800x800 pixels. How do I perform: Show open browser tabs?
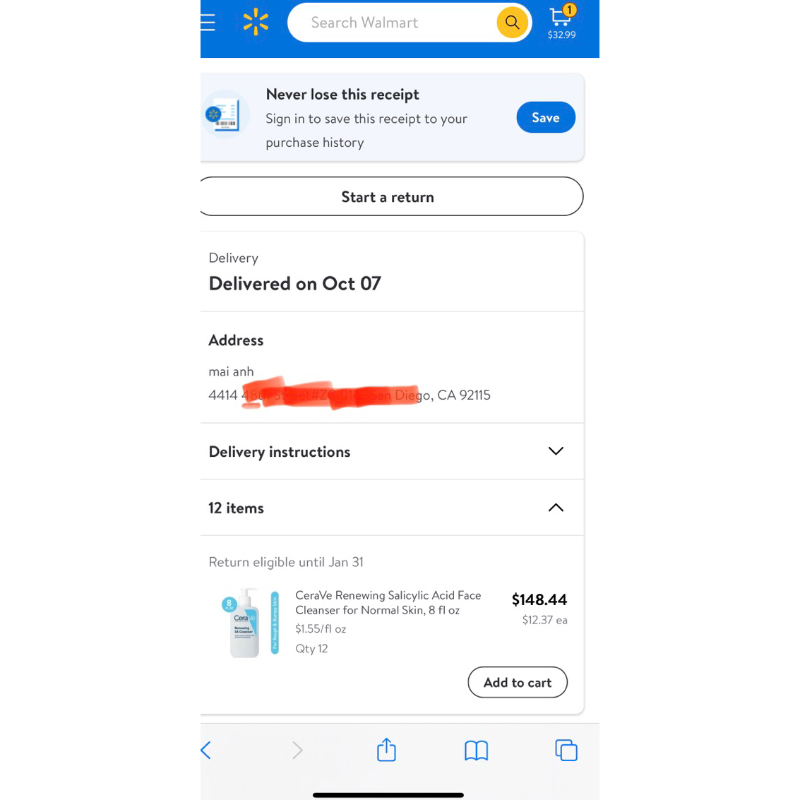pyautogui.click(x=566, y=750)
